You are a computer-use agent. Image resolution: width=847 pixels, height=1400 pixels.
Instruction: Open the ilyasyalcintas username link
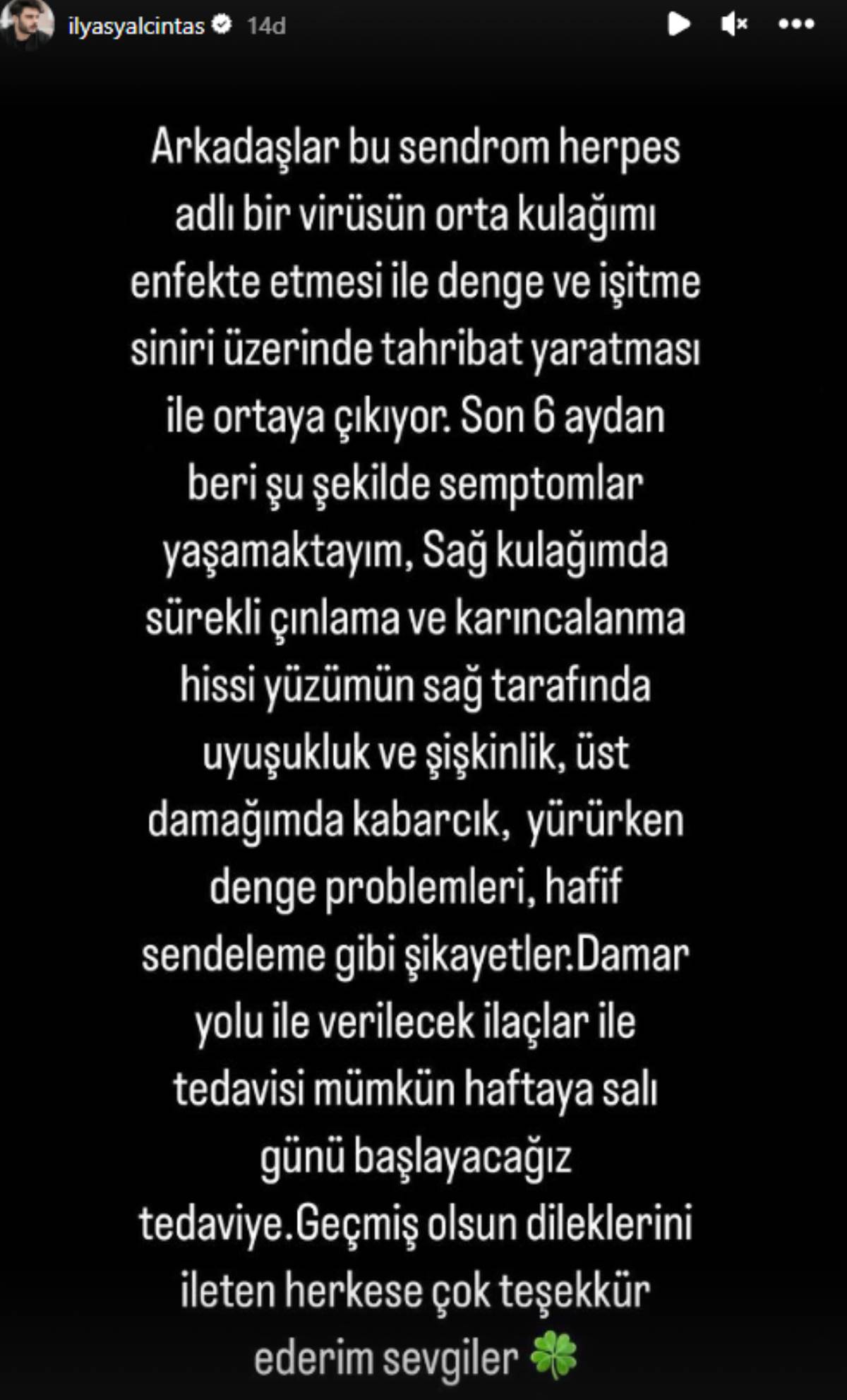136,26
